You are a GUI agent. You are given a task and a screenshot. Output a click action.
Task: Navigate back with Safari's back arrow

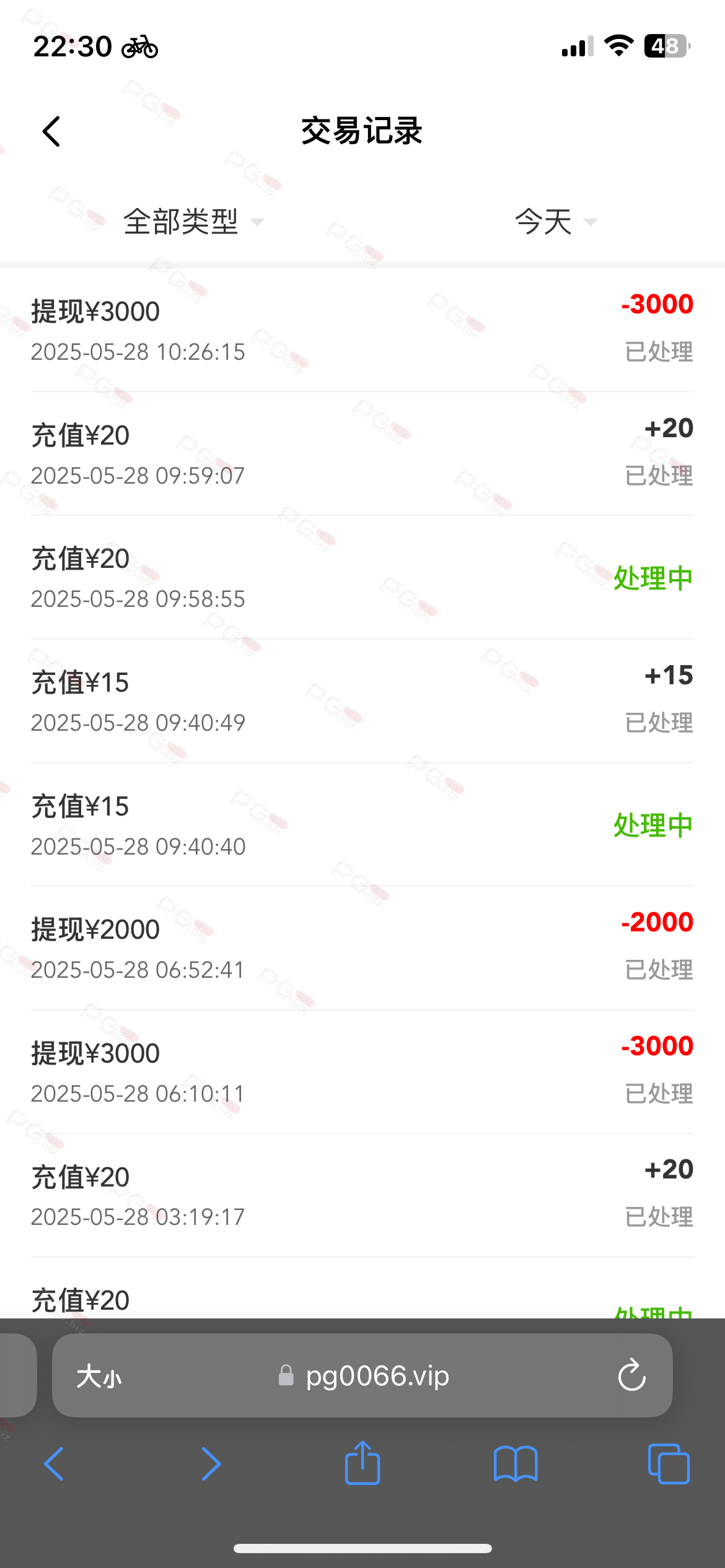[55, 1464]
